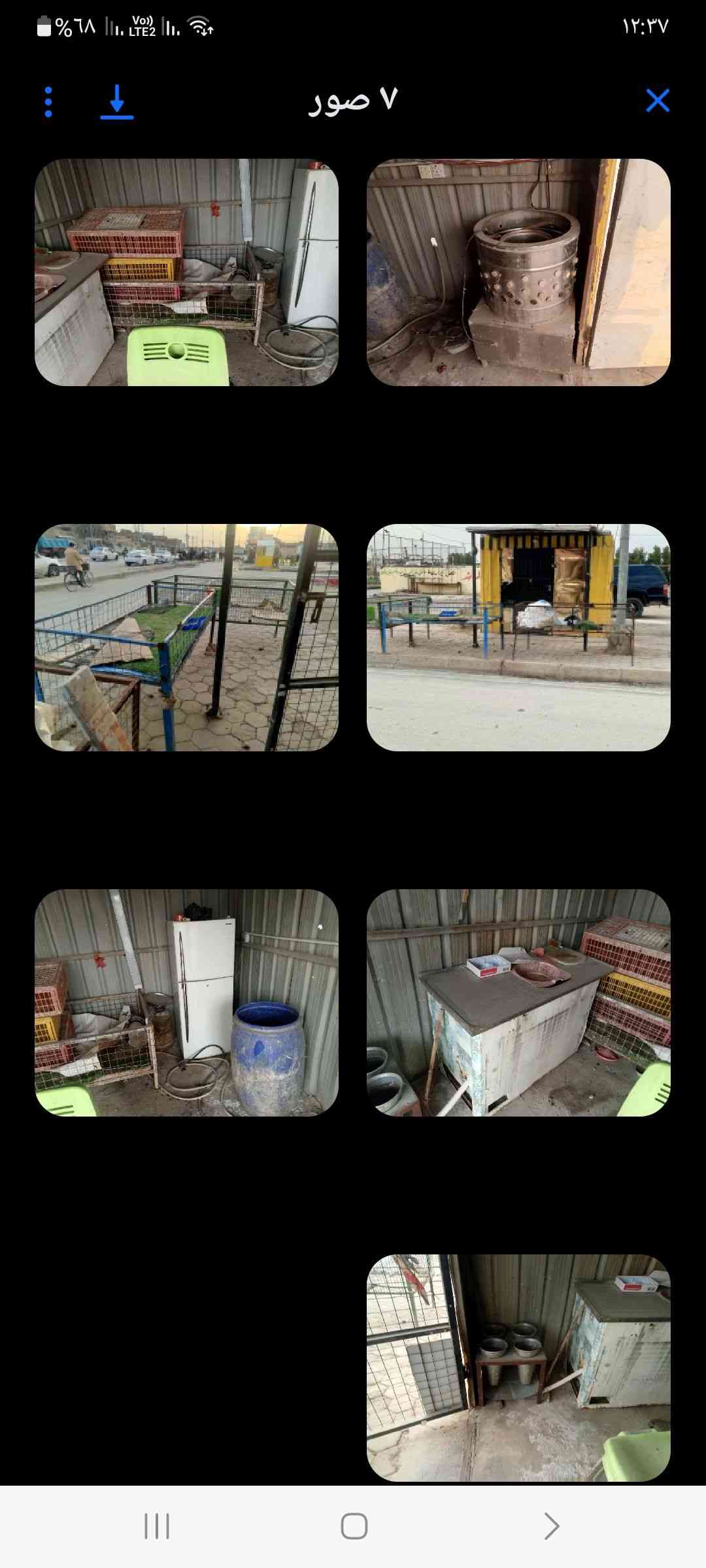View the white fridge and blue barrel photo
Viewport: 706px width, 1568px height.
[x=186, y=1002]
